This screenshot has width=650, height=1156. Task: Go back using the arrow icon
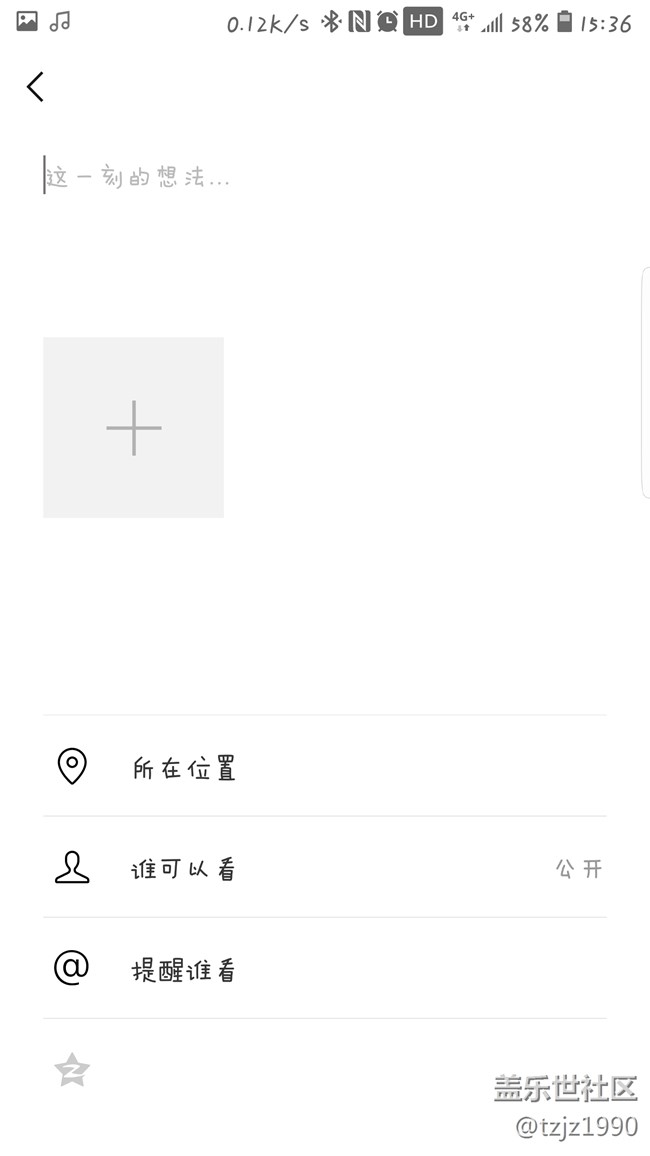click(35, 87)
